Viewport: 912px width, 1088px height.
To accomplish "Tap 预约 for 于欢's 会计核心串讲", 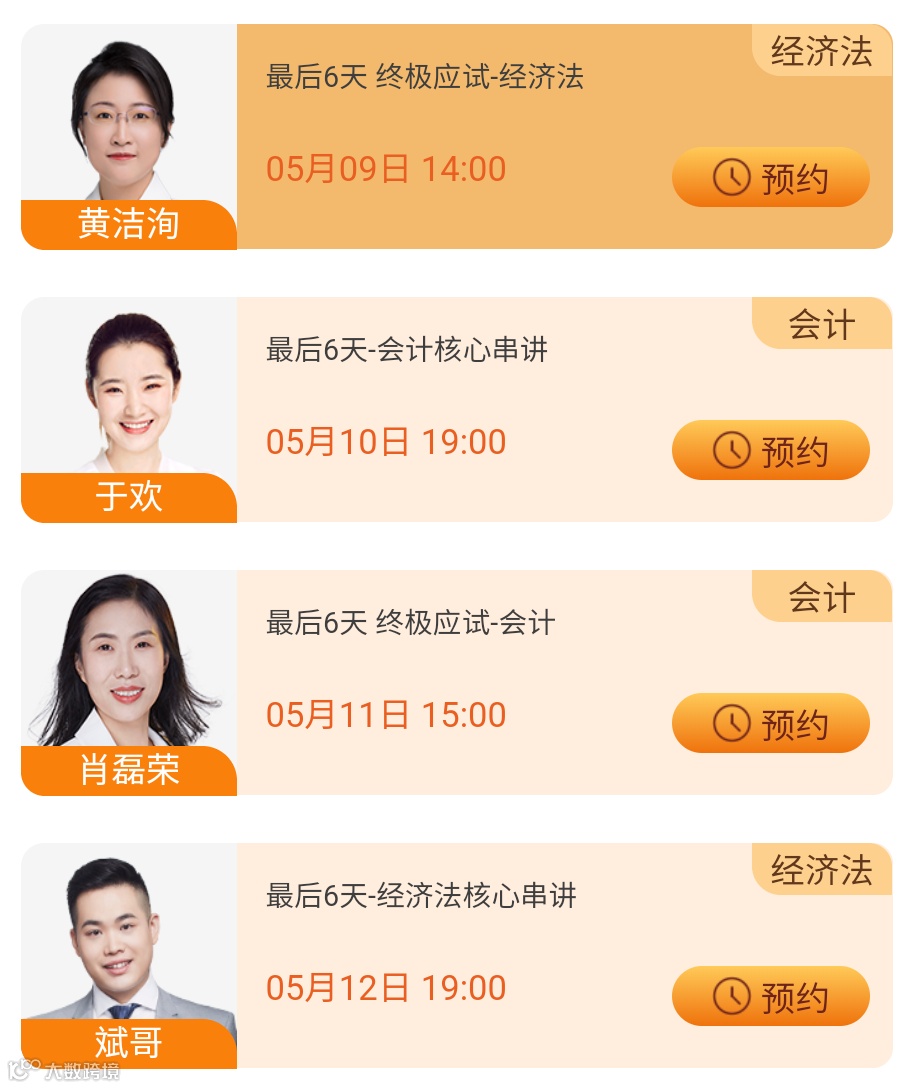I will click(770, 451).
